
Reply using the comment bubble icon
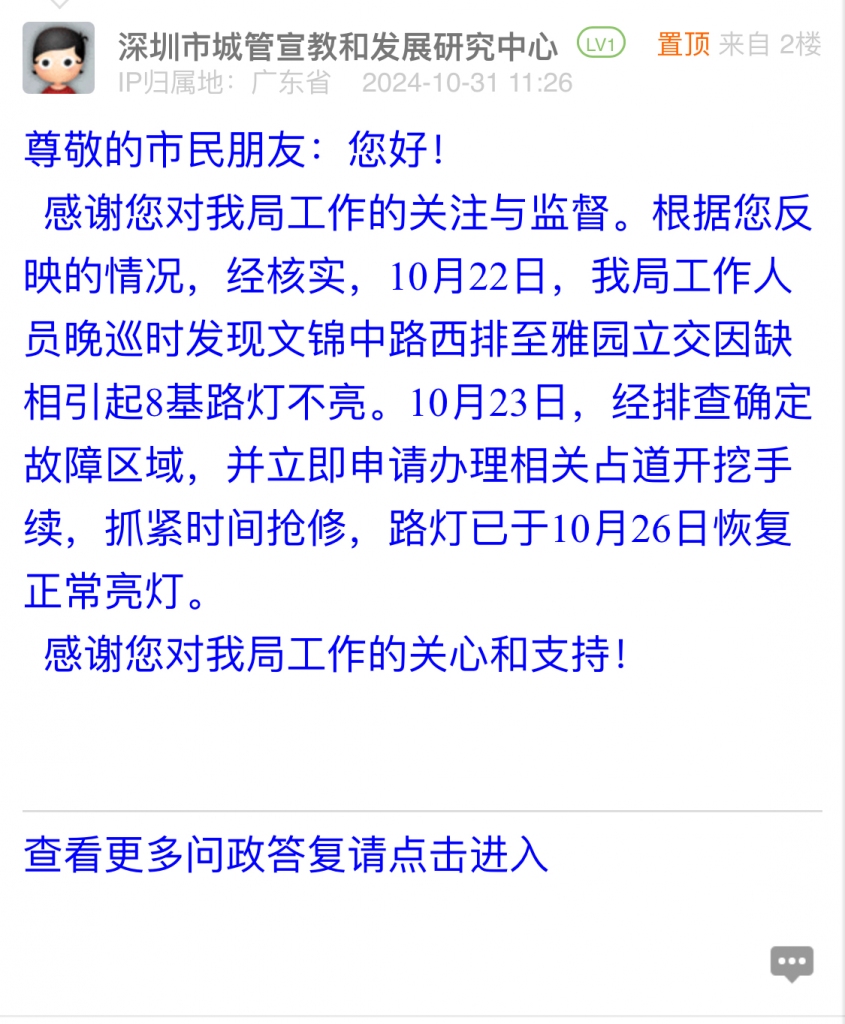(x=791, y=964)
